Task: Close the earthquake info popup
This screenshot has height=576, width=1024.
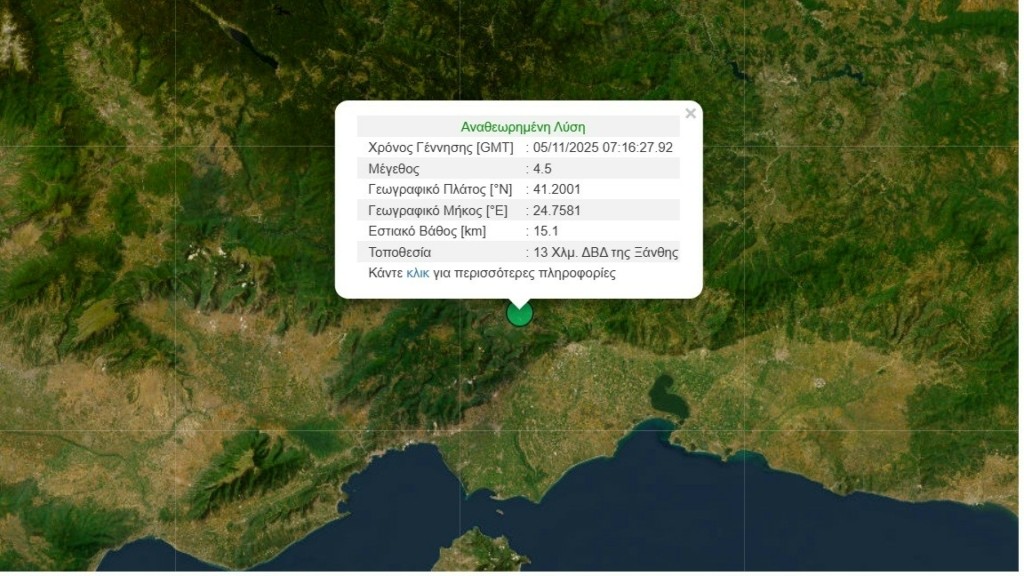Action: (690, 114)
